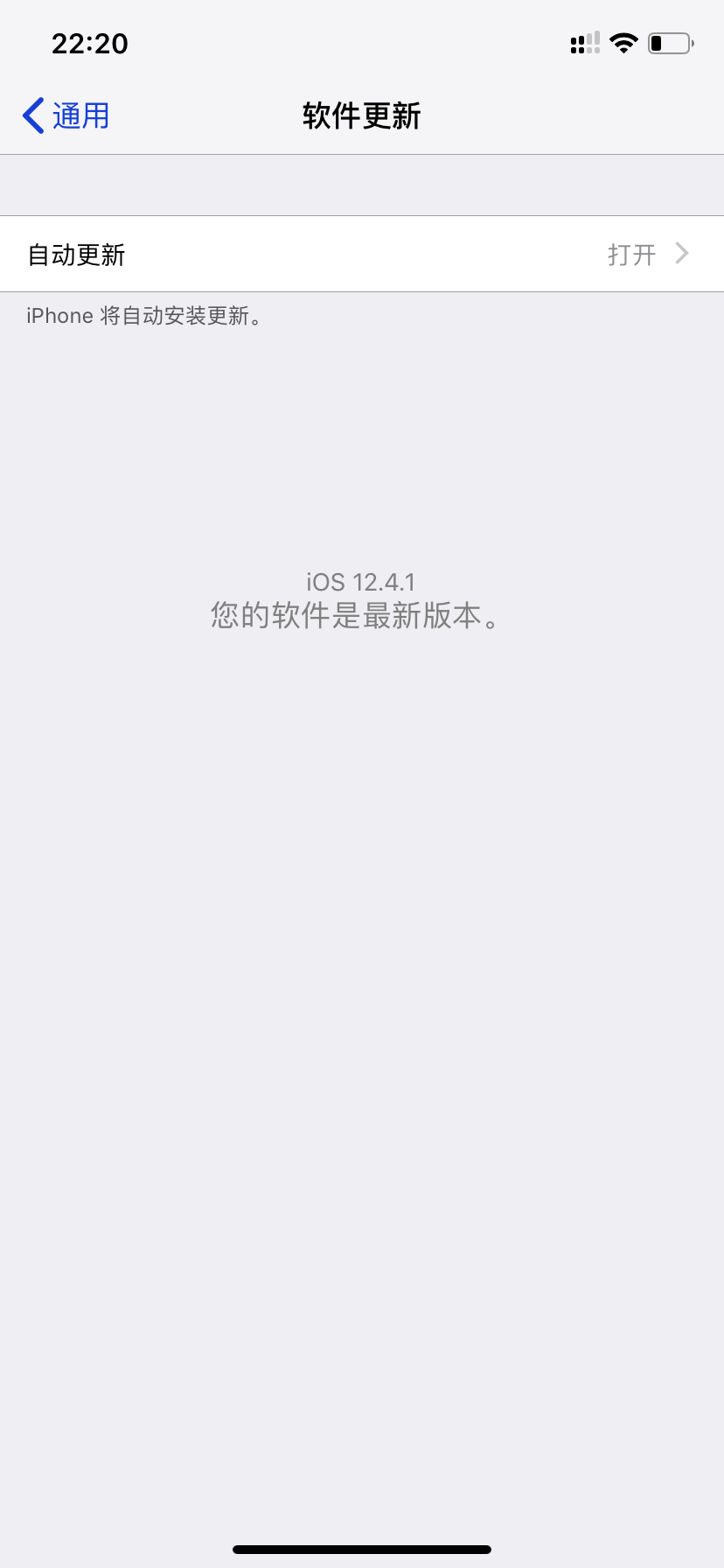Go back to 通用 settings
724x1568 pixels.
coord(66,115)
